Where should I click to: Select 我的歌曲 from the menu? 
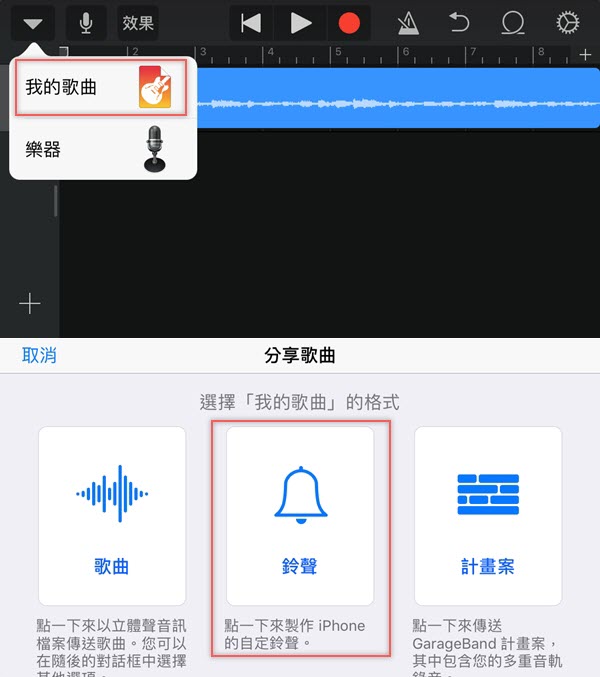tap(102, 88)
